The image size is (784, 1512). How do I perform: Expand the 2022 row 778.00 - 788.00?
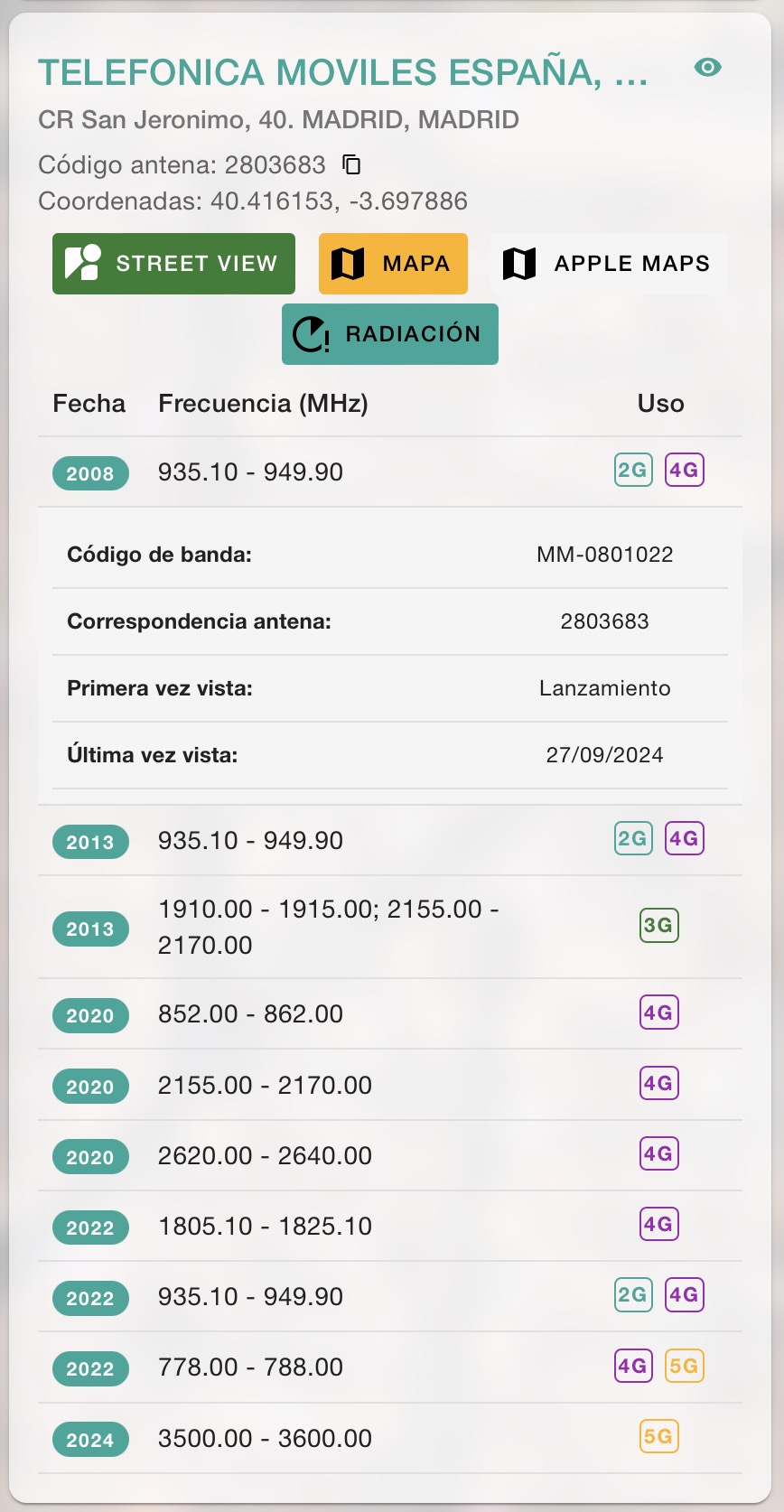[390, 1367]
